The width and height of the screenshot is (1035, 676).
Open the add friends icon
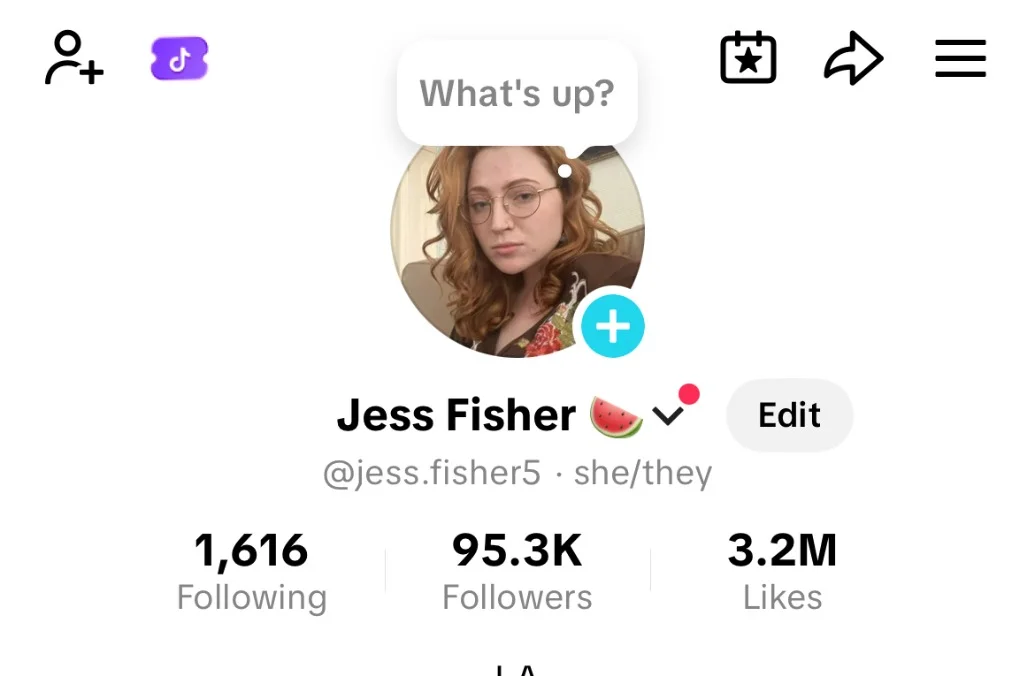coord(74,58)
